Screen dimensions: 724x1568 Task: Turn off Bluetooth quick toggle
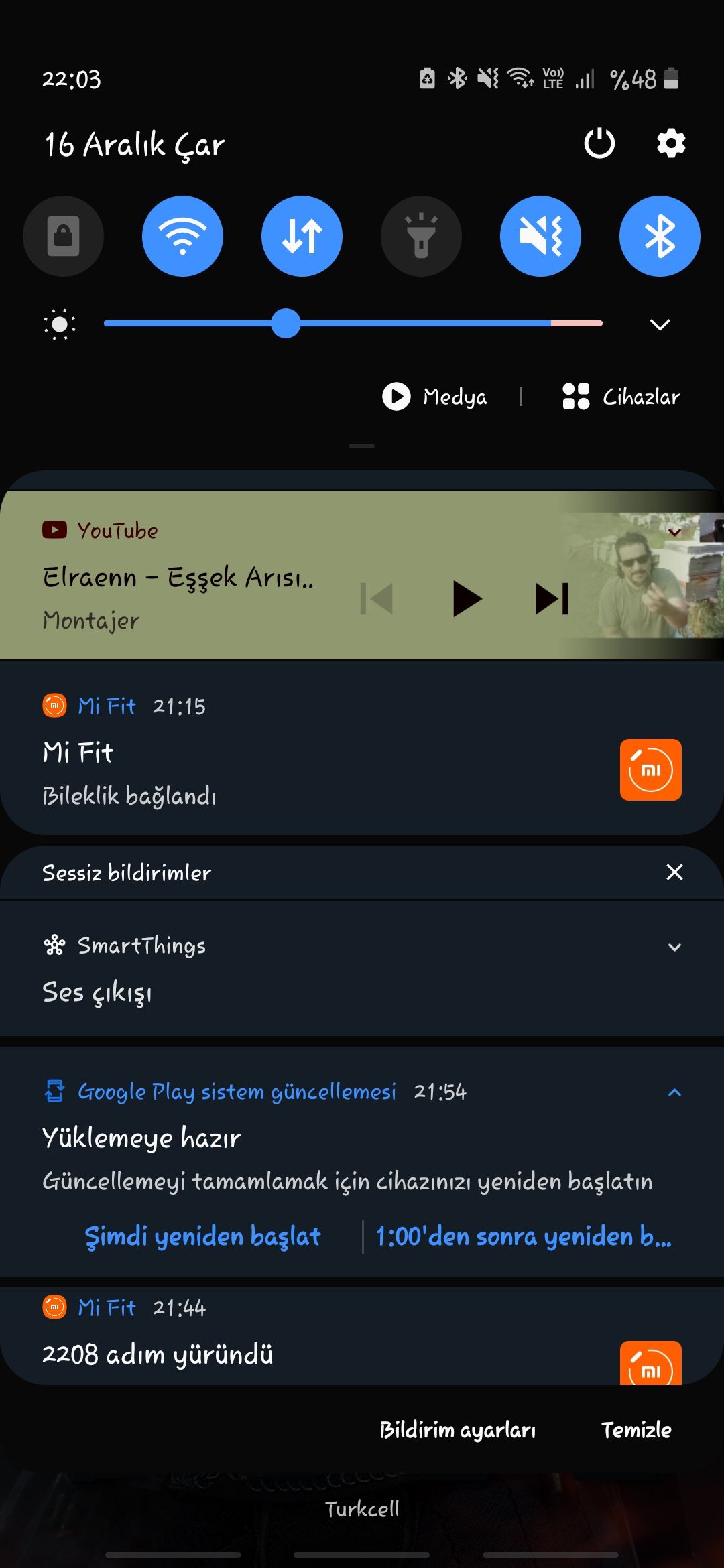coord(660,236)
